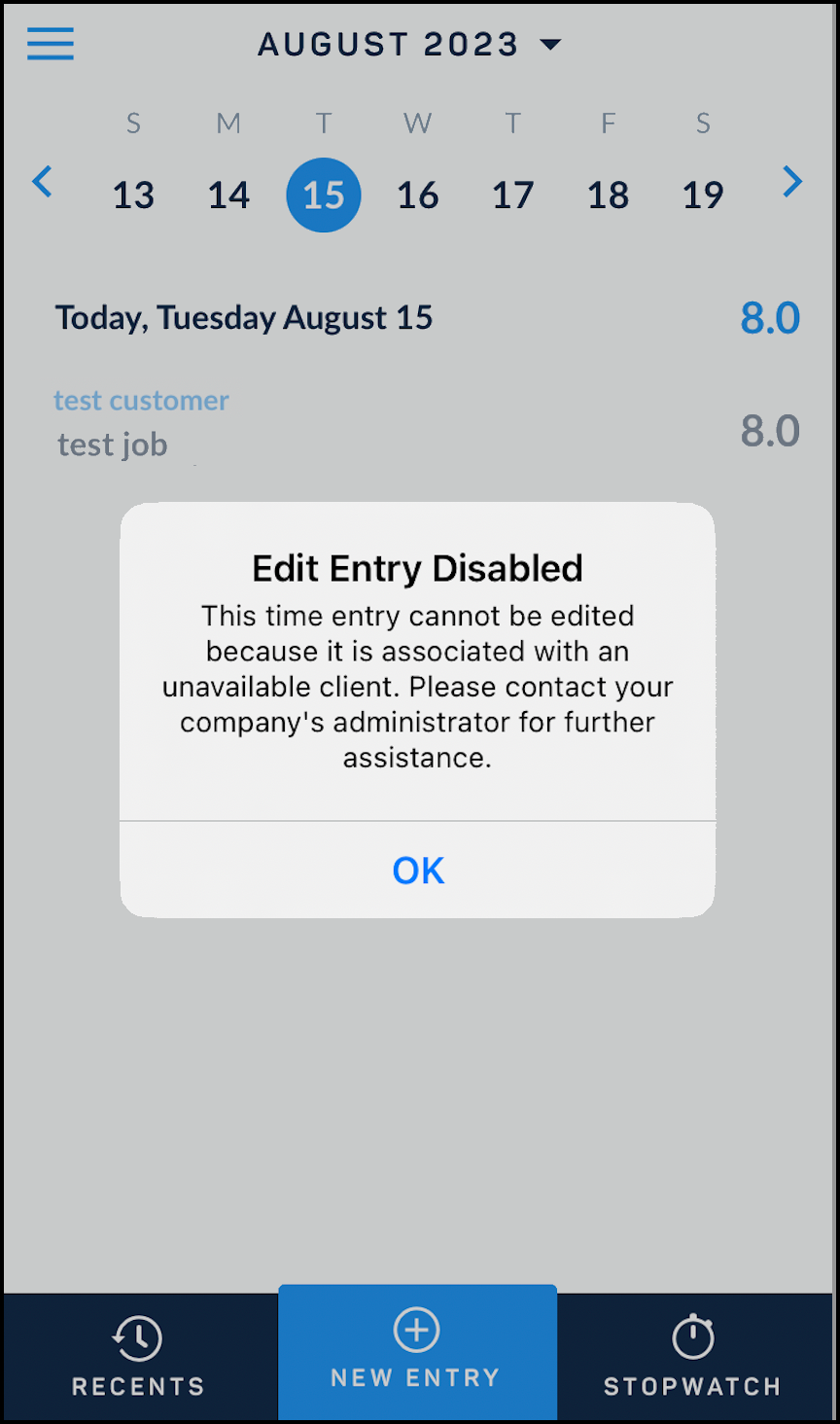The width and height of the screenshot is (840, 1424).
Task: Tap the 8.0 hours next to test job
Action: tap(770, 431)
